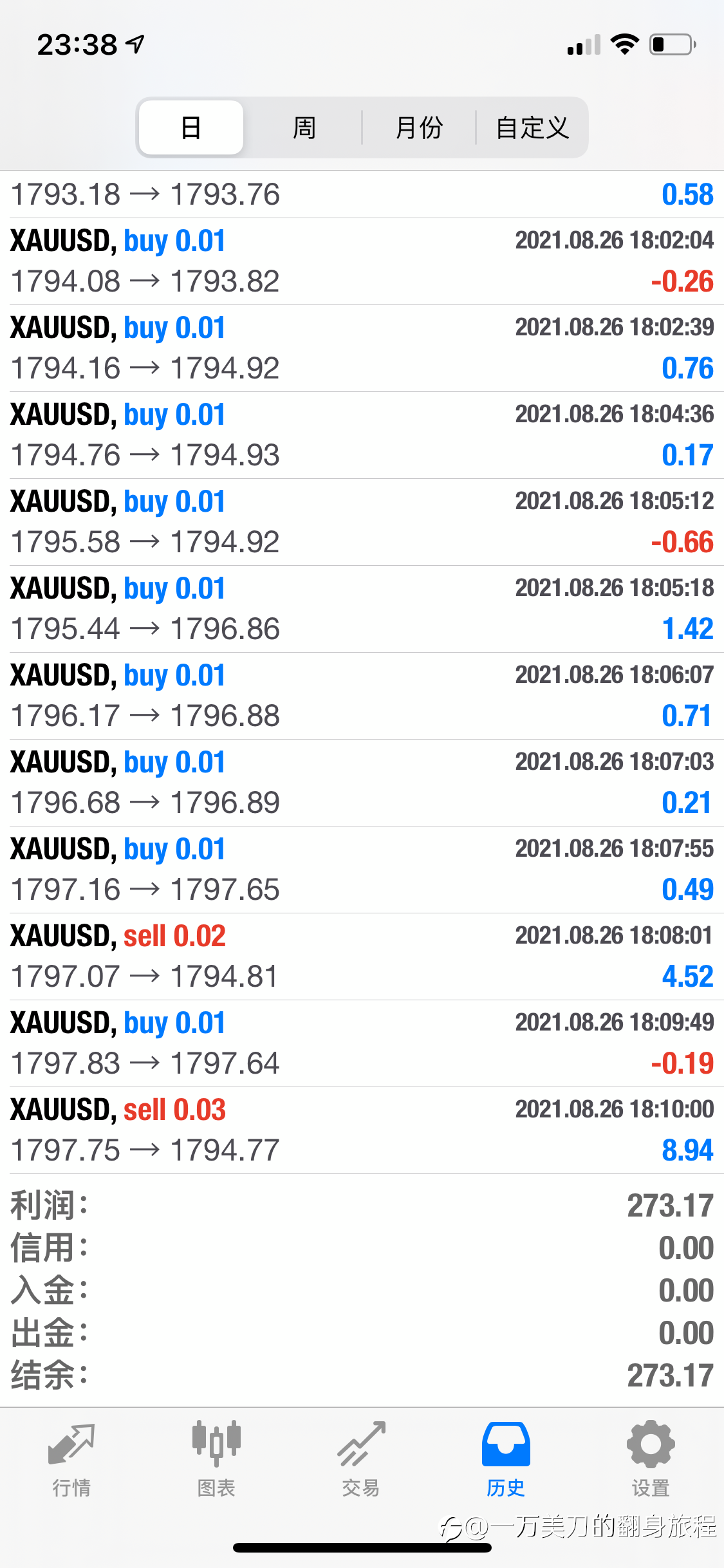Open the buy trade at 18:09:49
The width and height of the screenshot is (724, 1568).
tap(362, 1043)
